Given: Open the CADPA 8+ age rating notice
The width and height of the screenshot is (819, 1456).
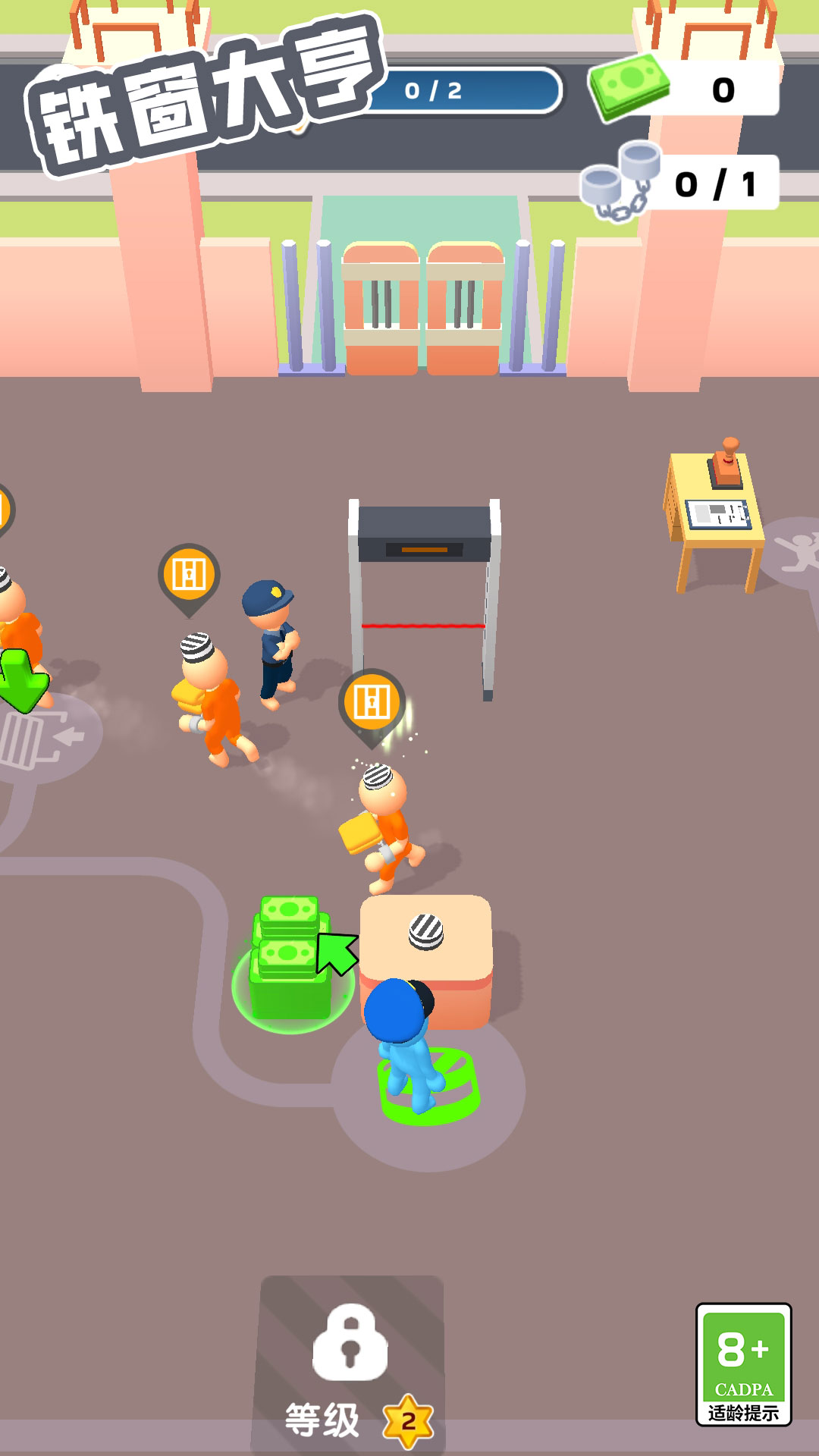Looking at the screenshot, I should pos(743,1364).
